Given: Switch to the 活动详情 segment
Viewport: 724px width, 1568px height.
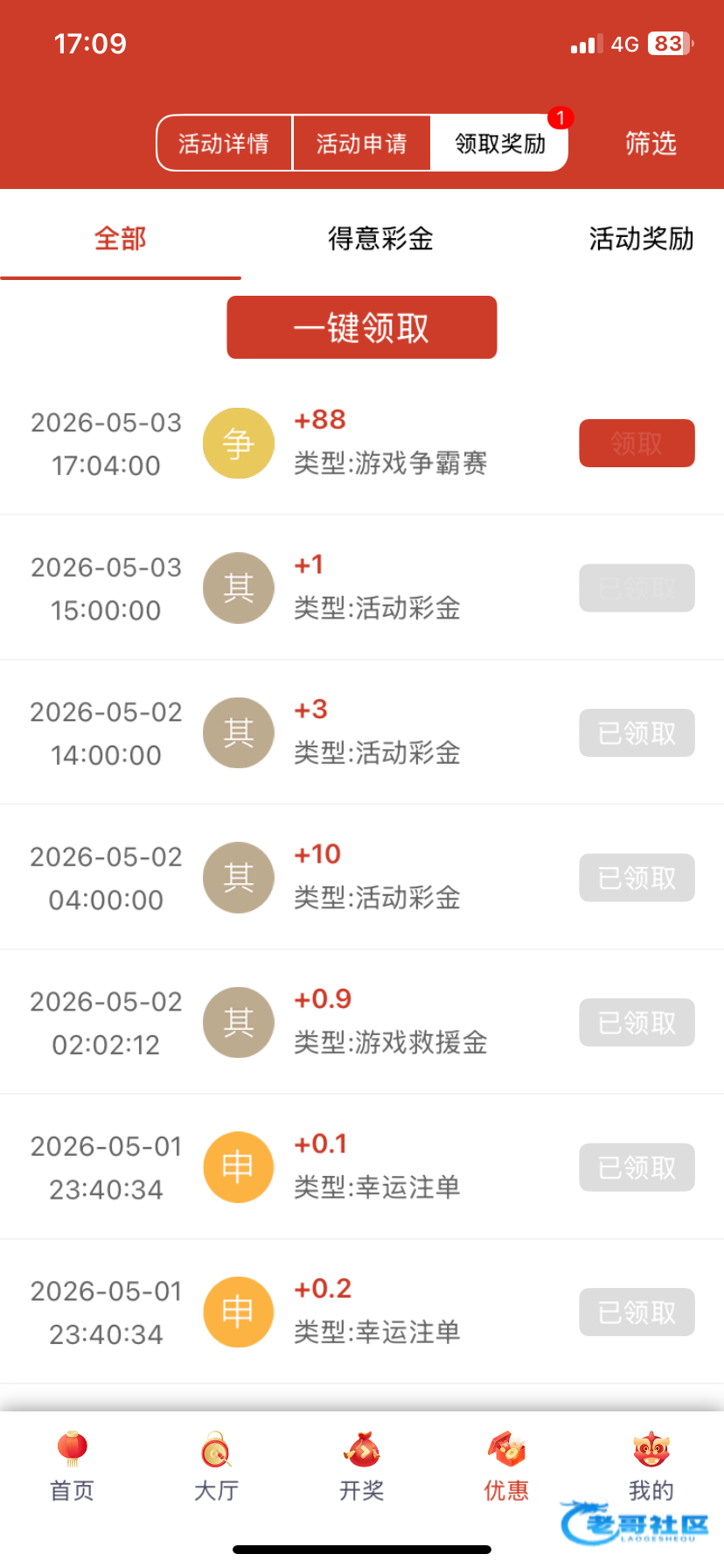Looking at the screenshot, I should (224, 143).
